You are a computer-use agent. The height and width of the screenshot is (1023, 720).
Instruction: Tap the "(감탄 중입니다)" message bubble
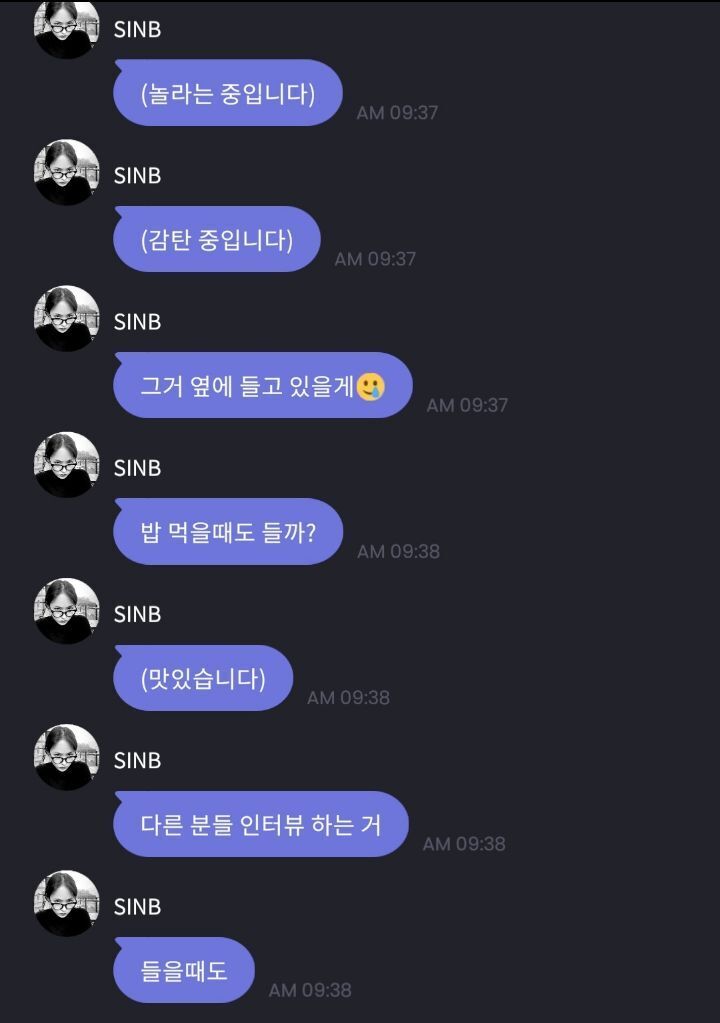pos(215,239)
